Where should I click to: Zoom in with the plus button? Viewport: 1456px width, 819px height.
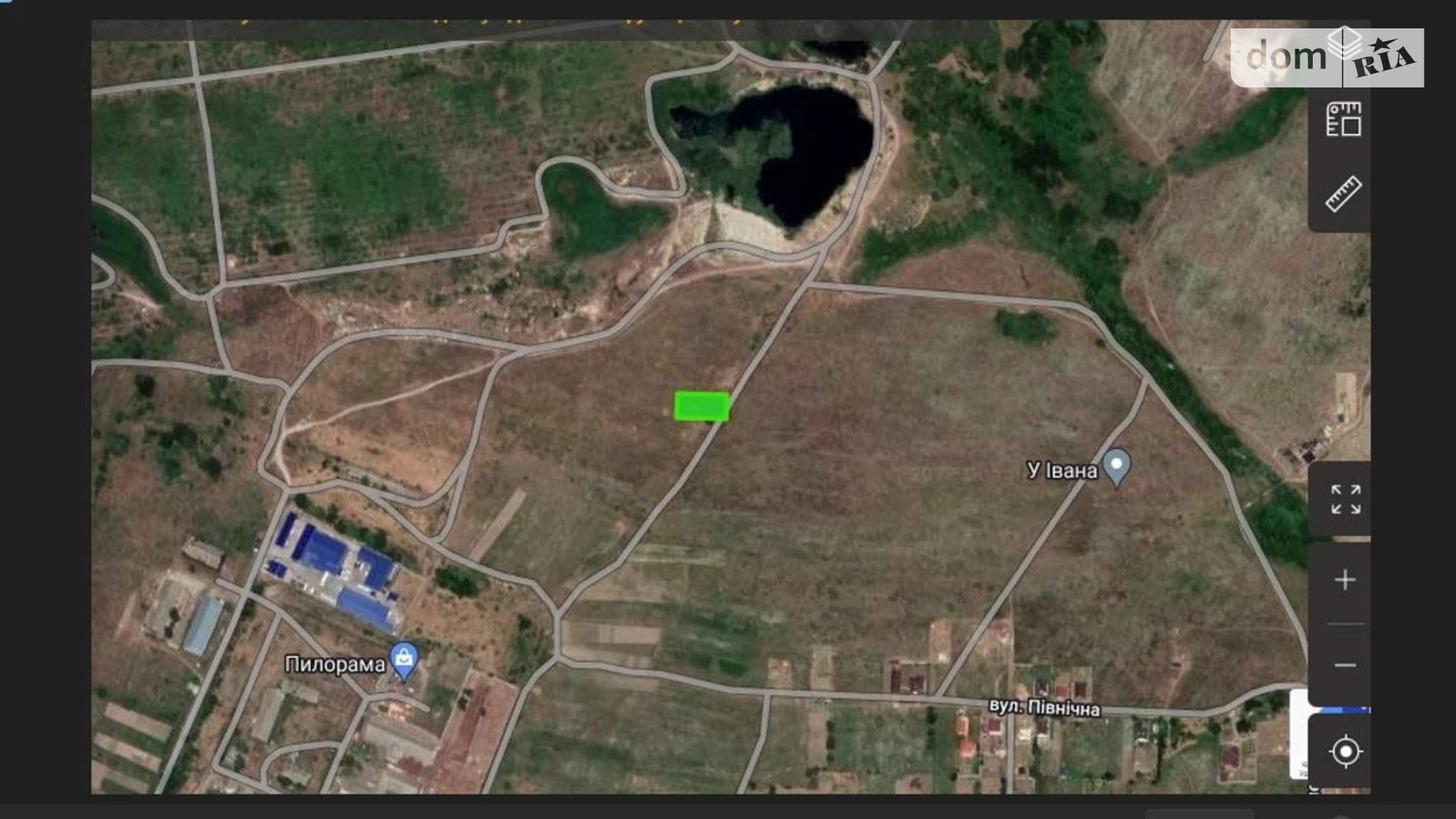click(1345, 580)
